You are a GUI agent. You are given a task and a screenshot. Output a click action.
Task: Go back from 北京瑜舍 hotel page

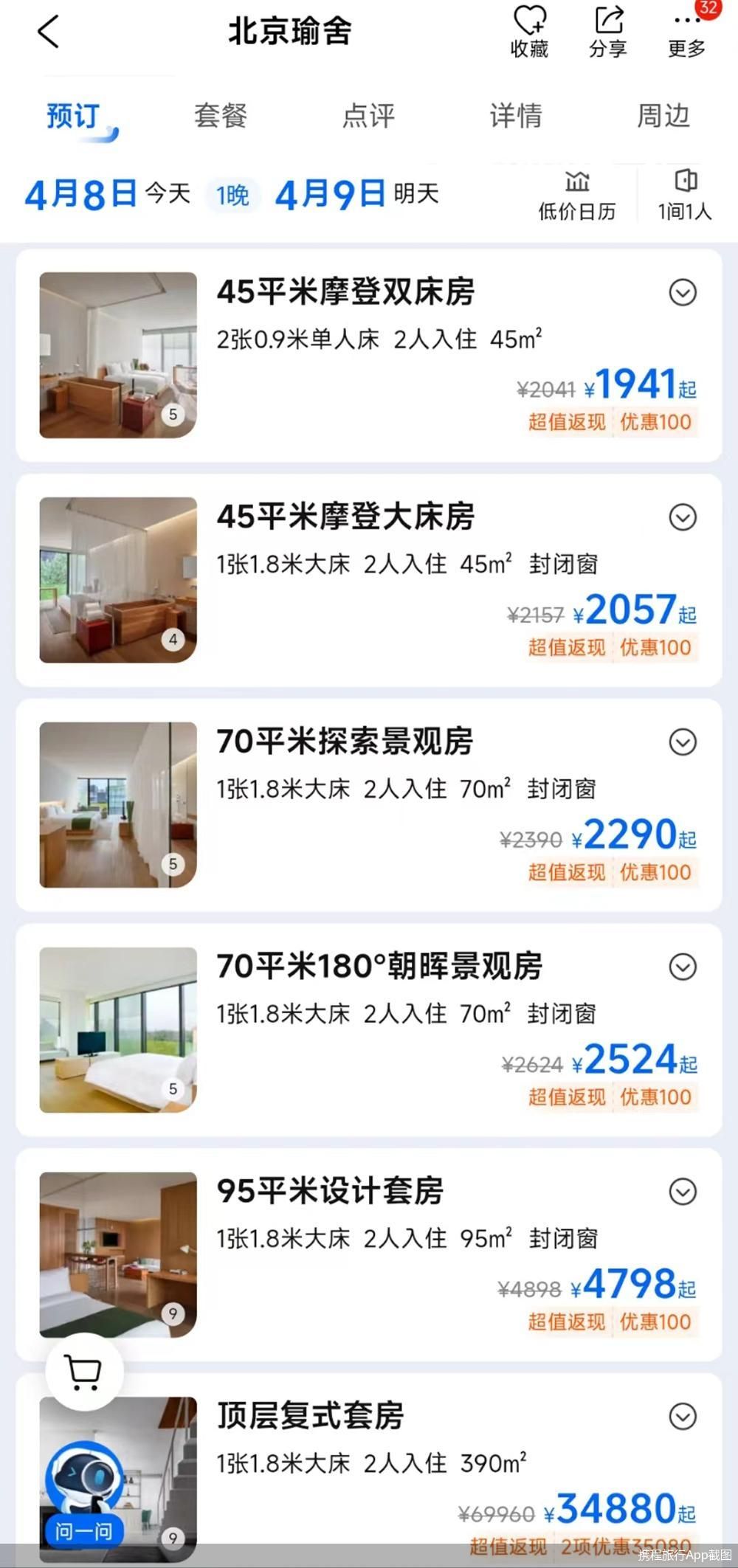pos(48,32)
